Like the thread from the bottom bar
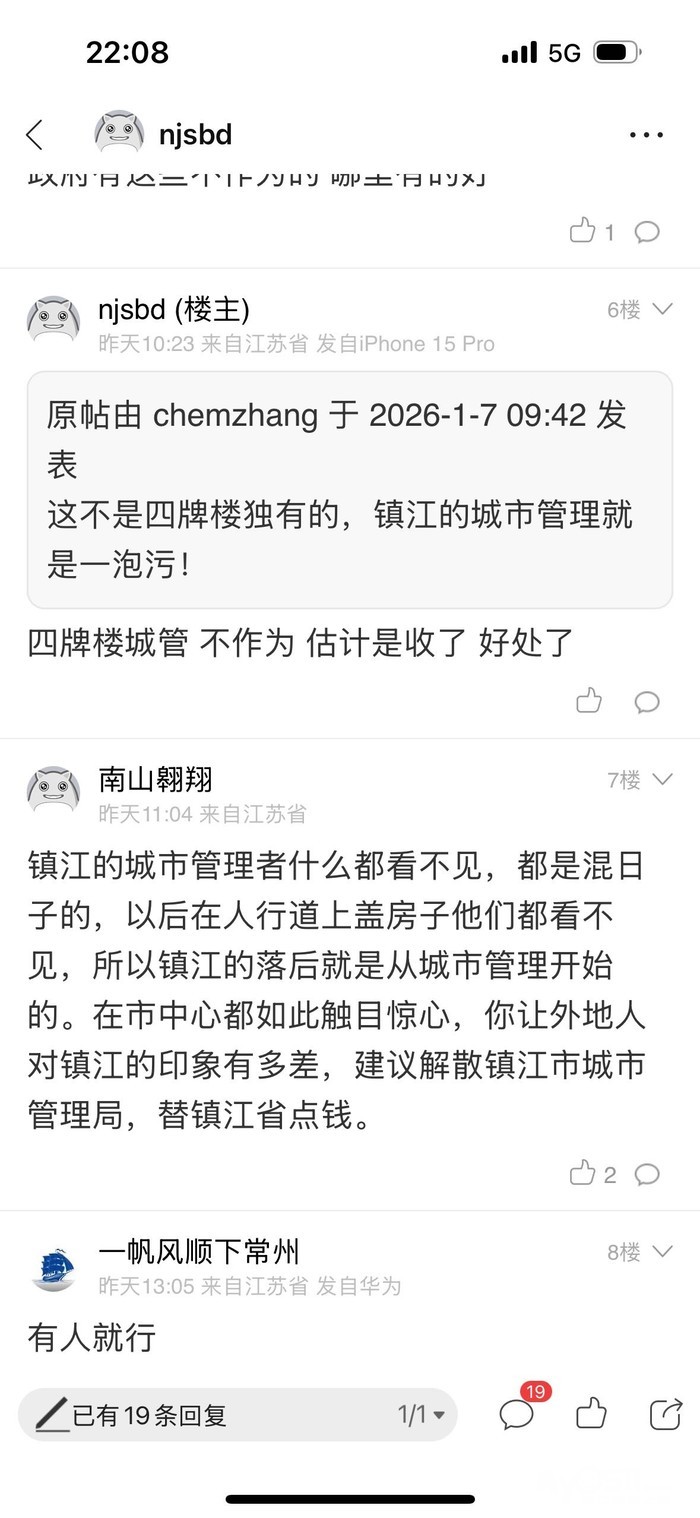The image size is (700, 1518). (591, 1414)
